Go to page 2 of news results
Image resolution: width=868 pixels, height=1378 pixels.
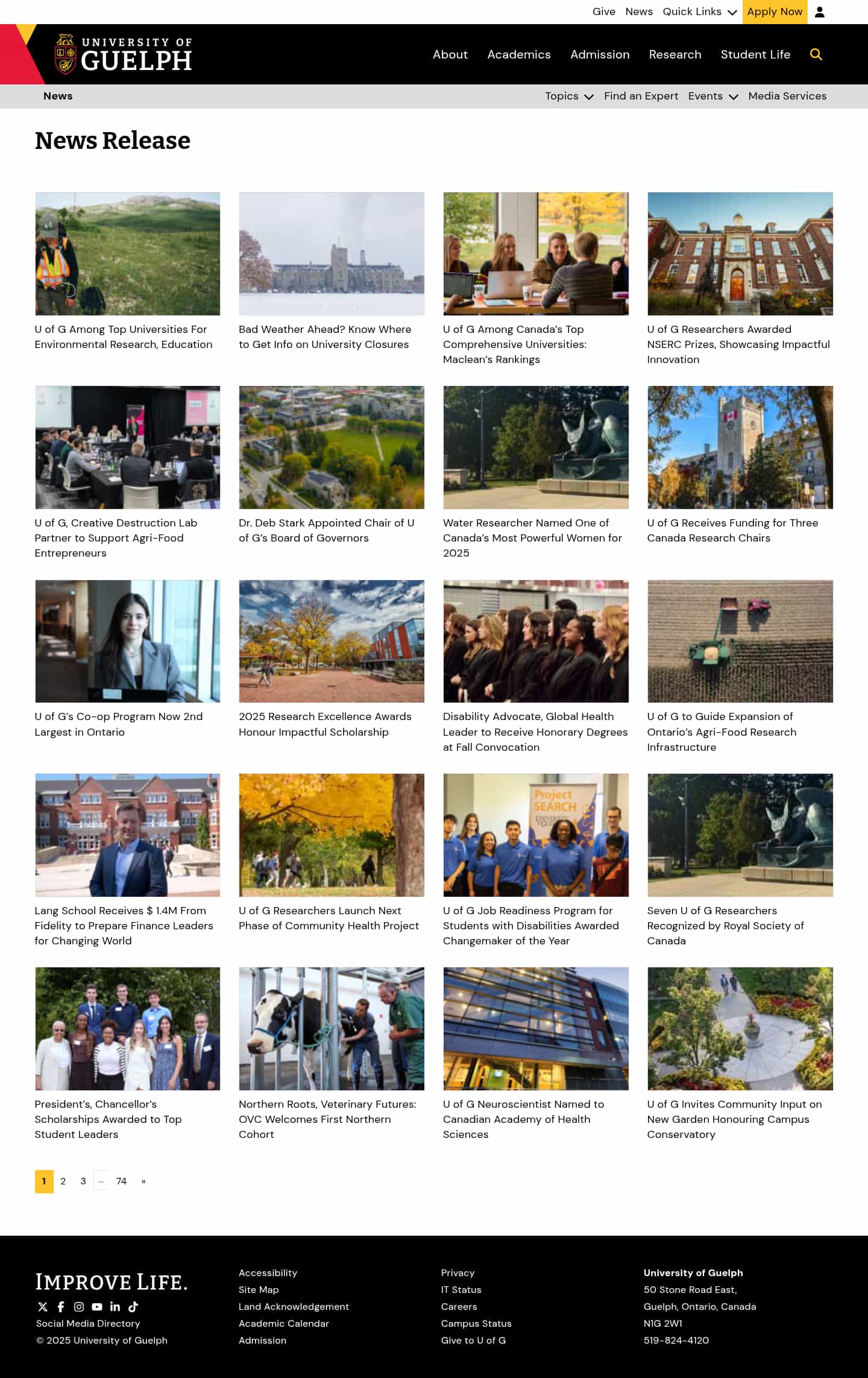[x=63, y=1181]
